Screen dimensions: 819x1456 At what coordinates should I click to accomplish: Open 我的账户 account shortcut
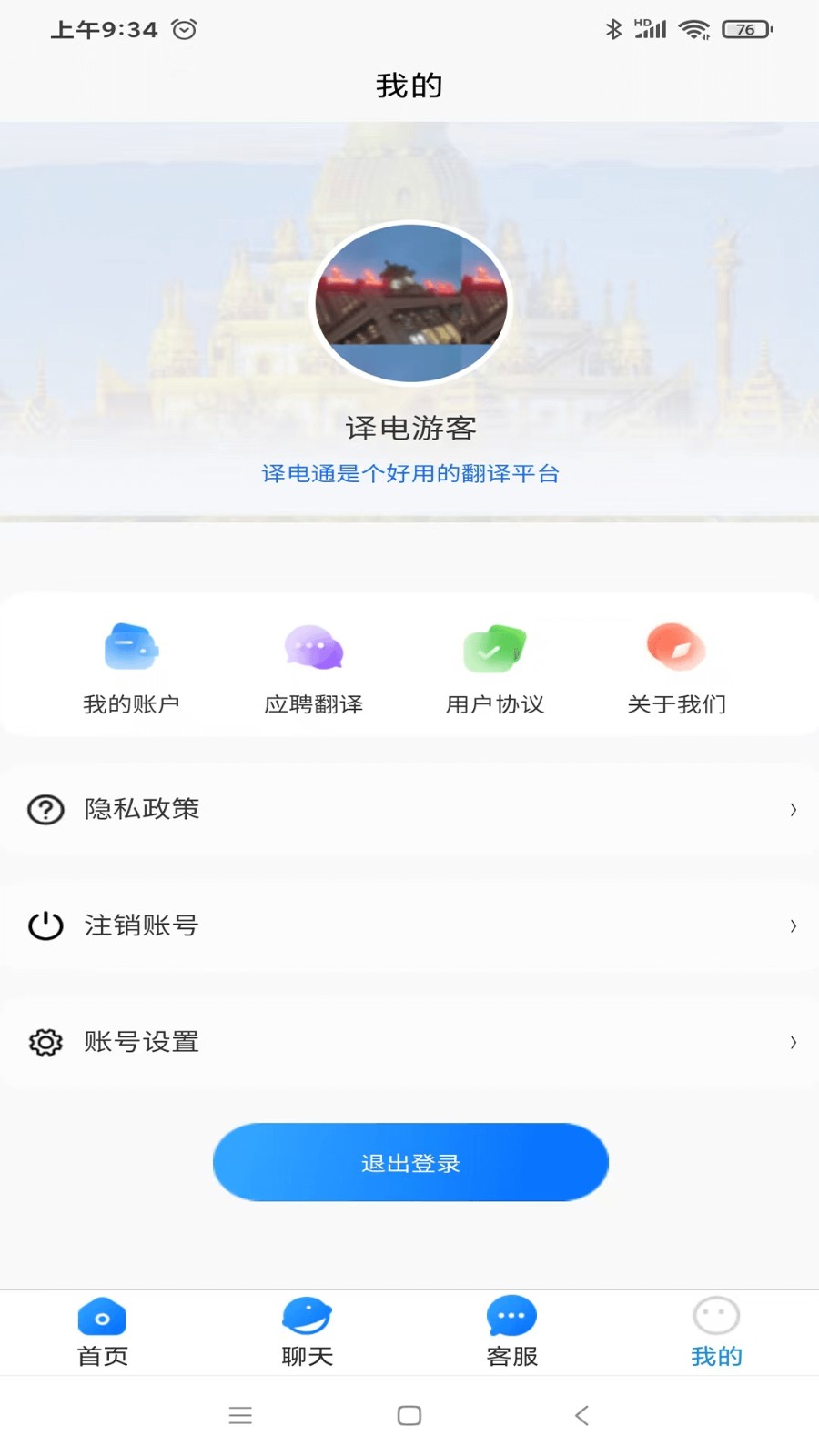click(131, 669)
